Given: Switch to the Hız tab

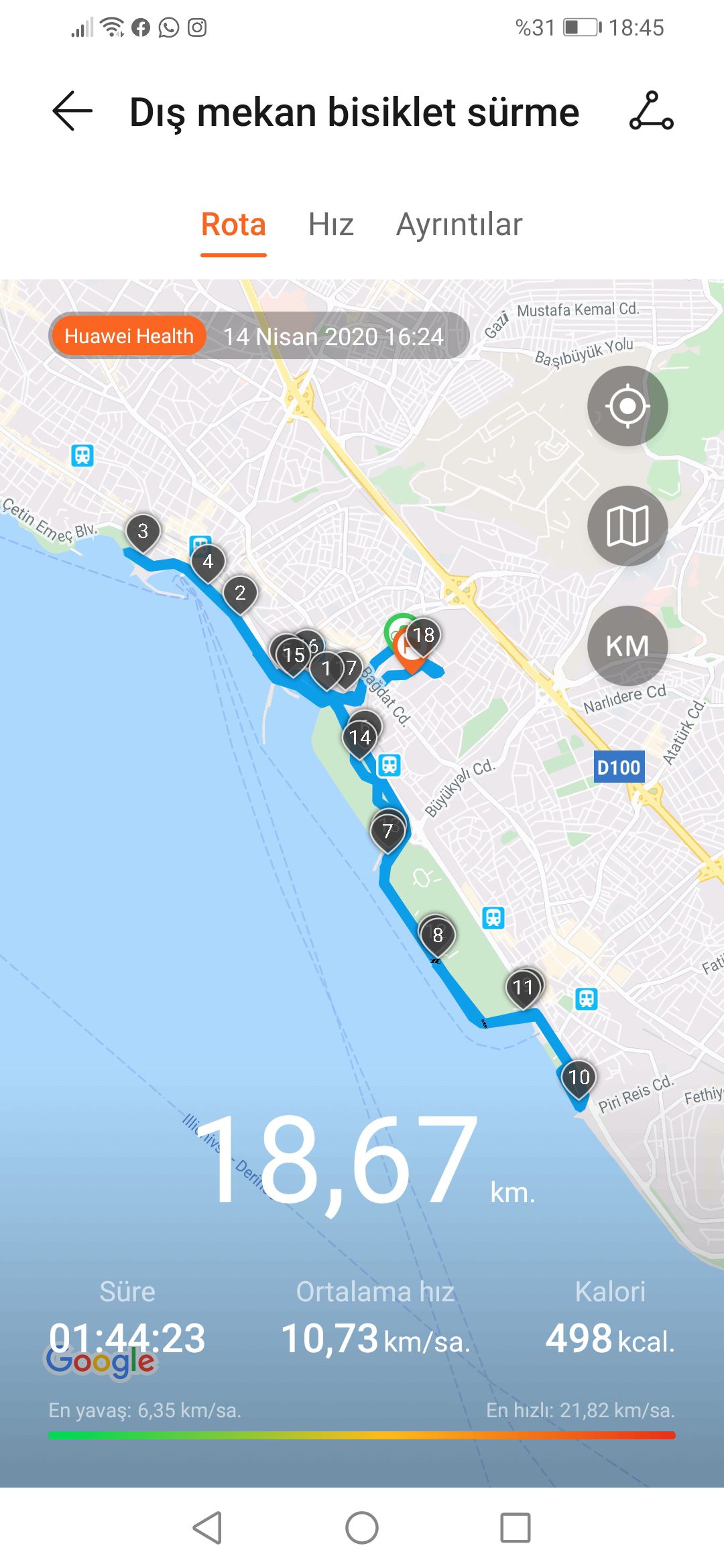Looking at the screenshot, I should (x=330, y=224).
